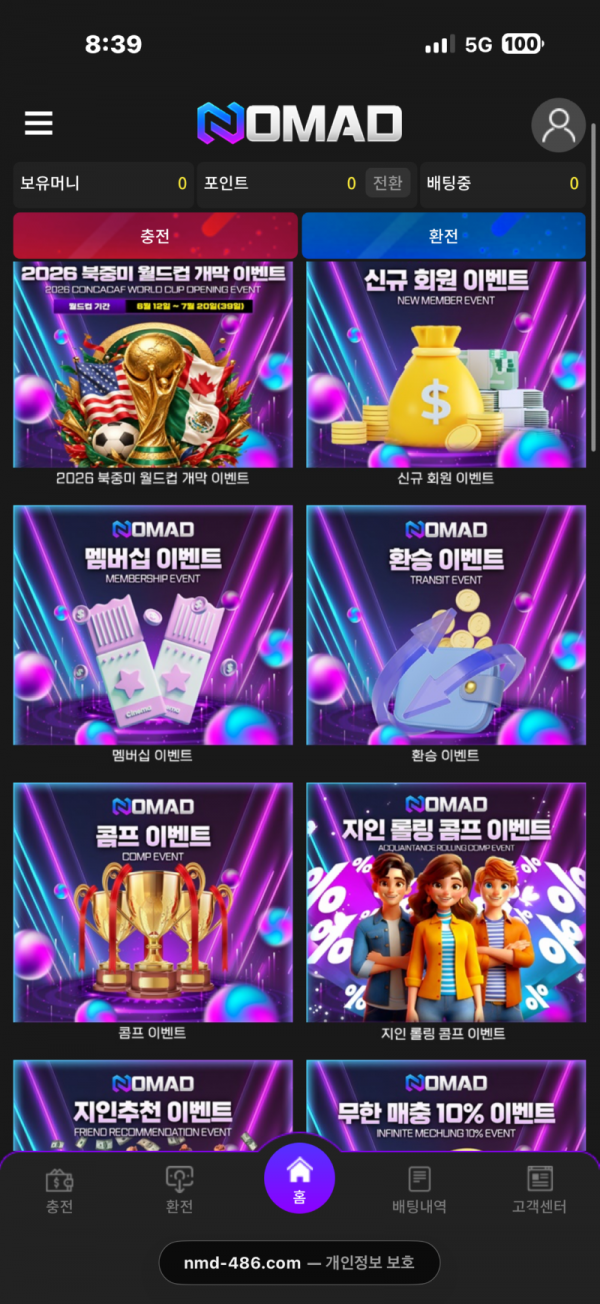Switch to the 충전 bottom tab
The width and height of the screenshot is (600, 1304).
60,1190
